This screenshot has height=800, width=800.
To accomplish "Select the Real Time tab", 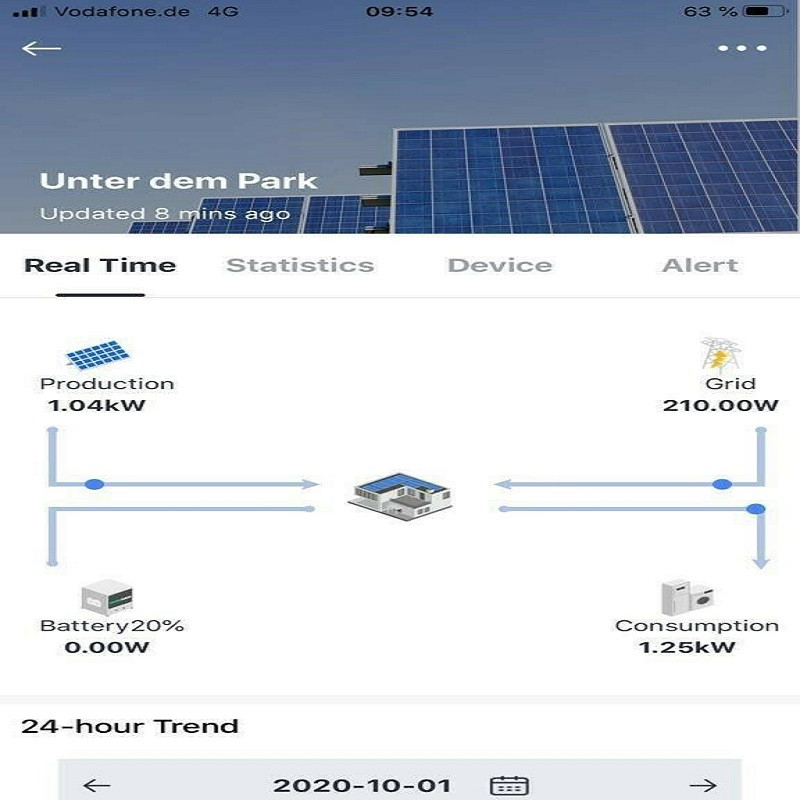I will click(x=100, y=266).
